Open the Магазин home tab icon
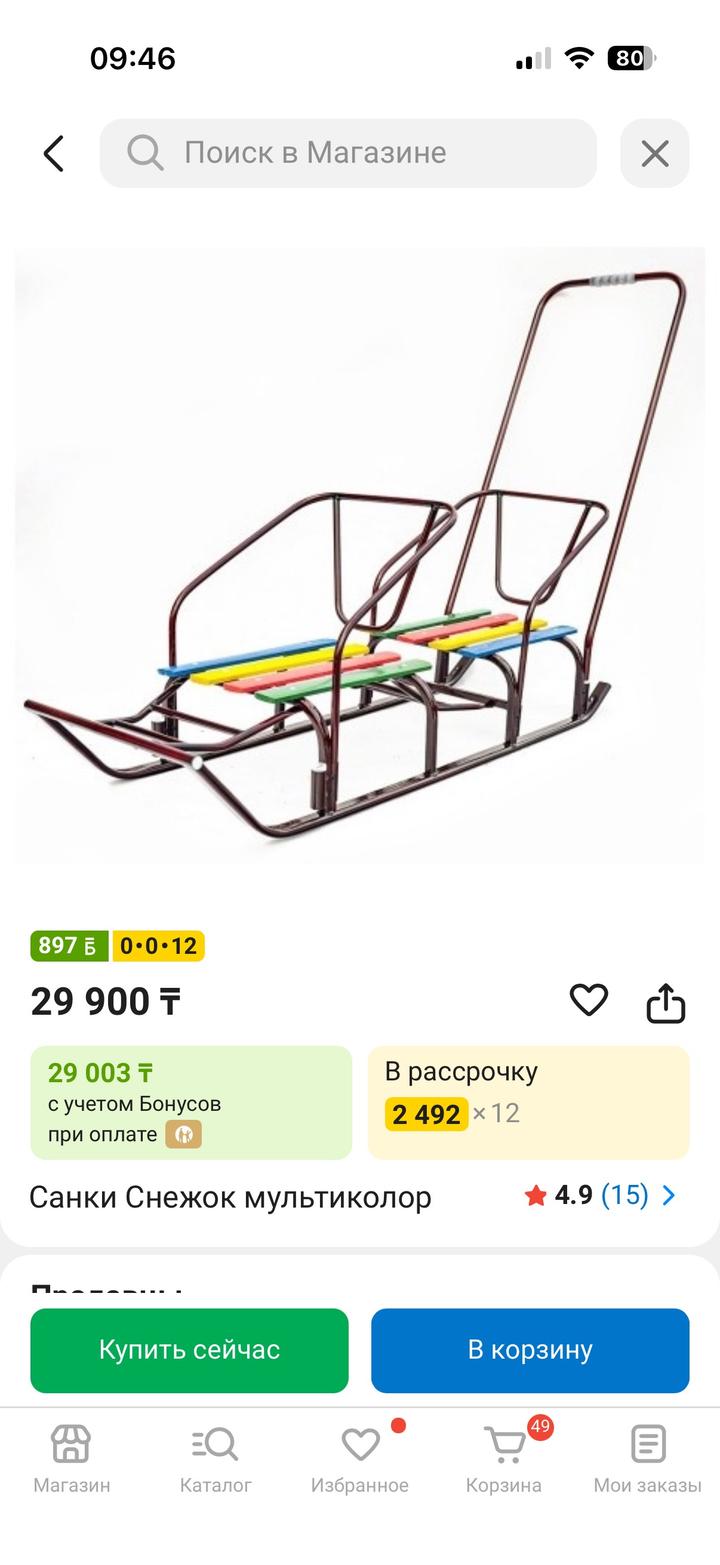This screenshot has width=720, height=1565. click(x=71, y=1443)
